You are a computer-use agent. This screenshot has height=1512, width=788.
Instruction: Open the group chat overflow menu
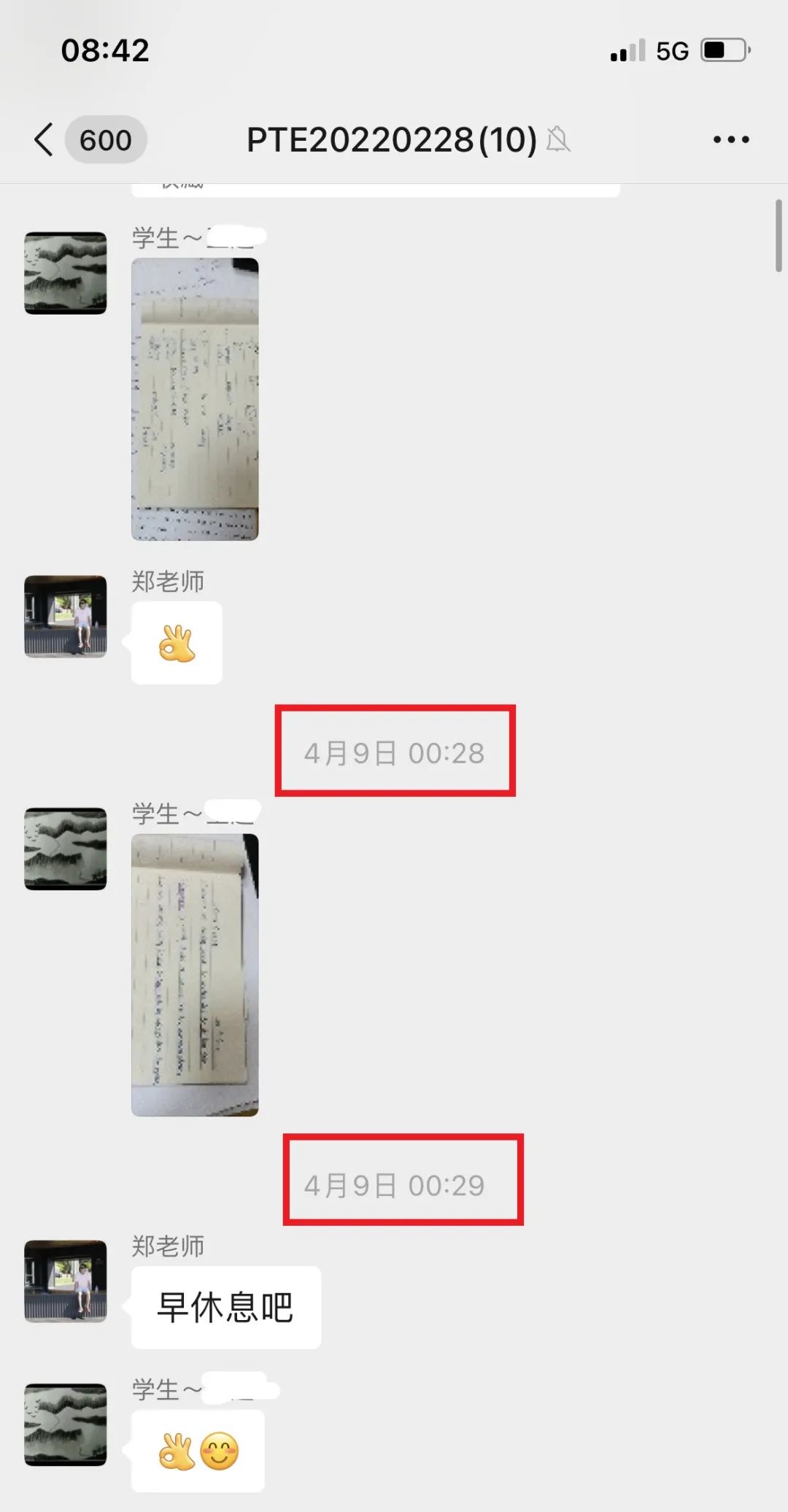730,139
